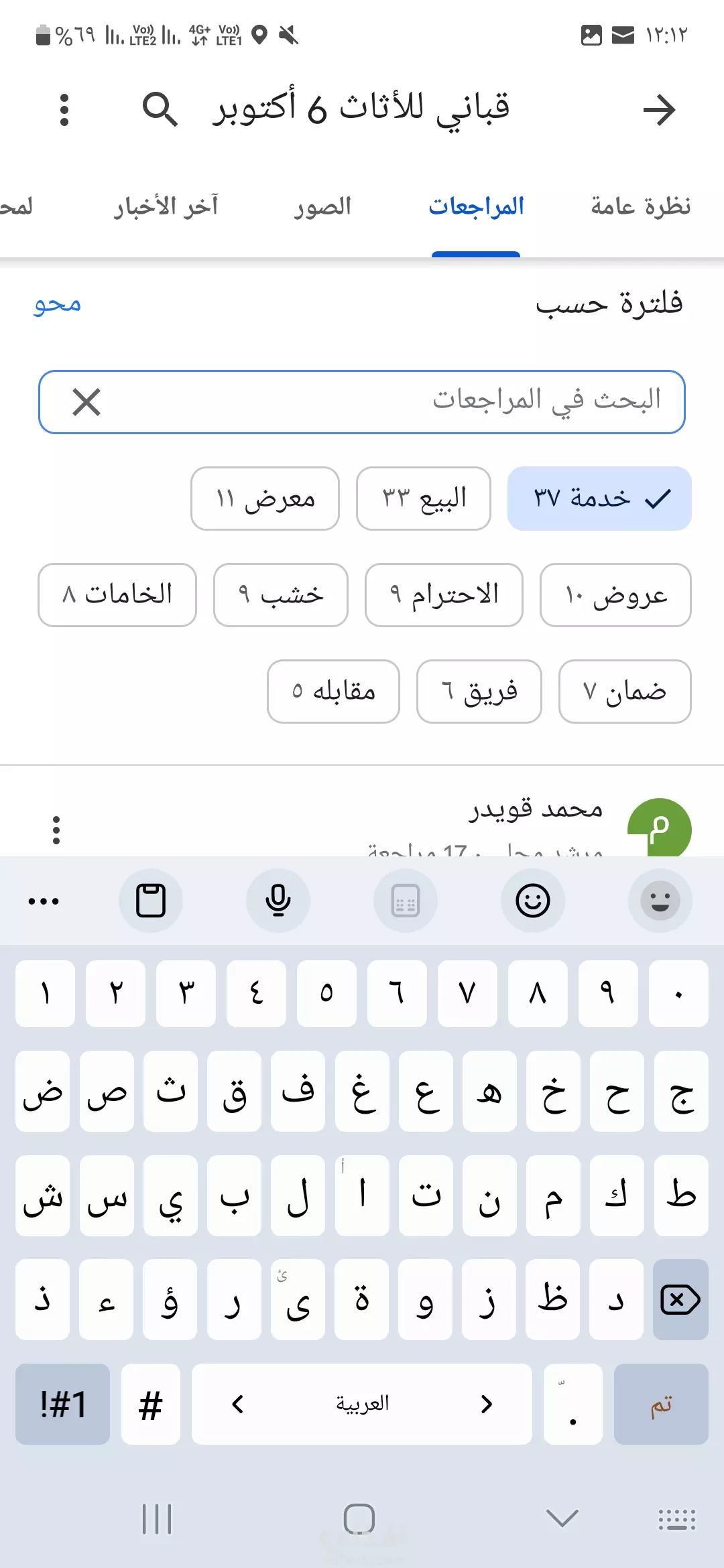Deselect the خدمة ٣٧ filter chip

[599, 499]
